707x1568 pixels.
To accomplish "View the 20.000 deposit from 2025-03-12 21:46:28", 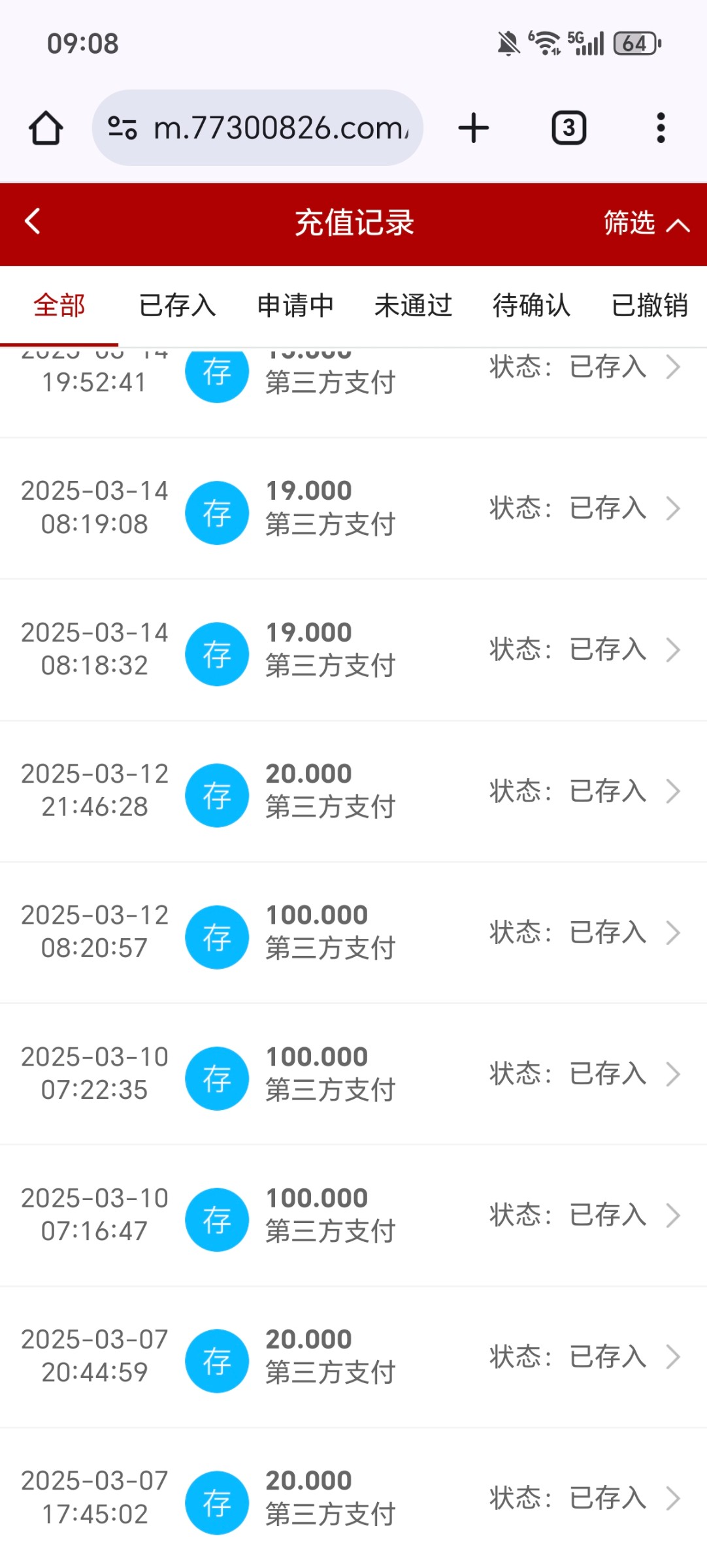I will tap(354, 791).
